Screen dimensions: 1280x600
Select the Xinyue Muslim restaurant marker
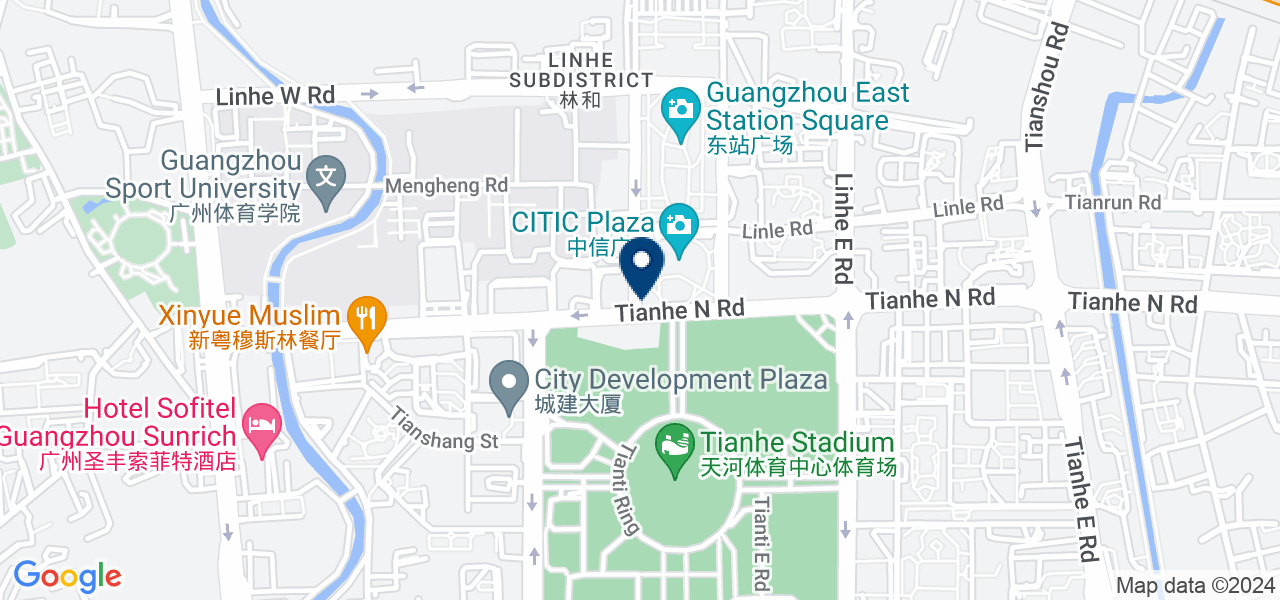[368, 319]
